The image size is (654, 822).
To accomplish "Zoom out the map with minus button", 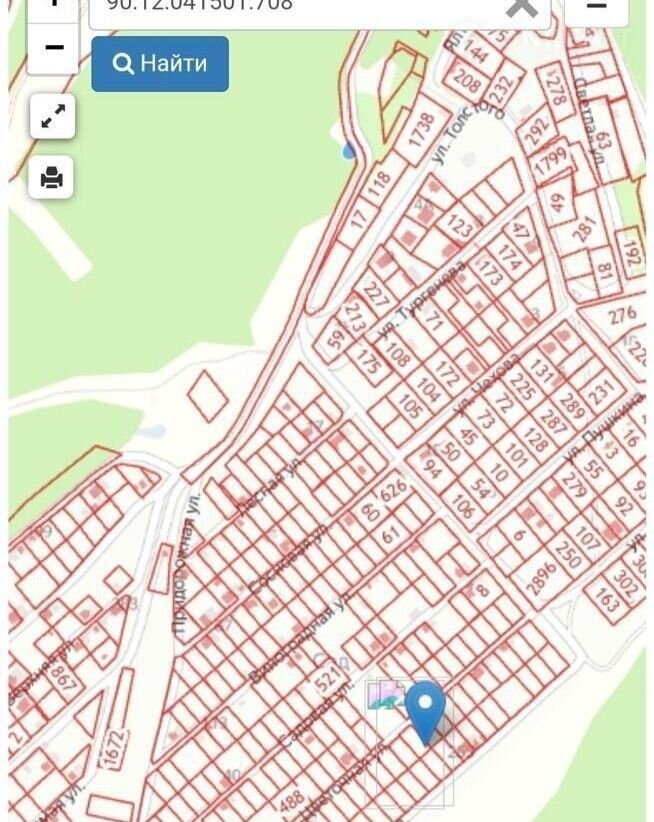I will coord(53,47).
